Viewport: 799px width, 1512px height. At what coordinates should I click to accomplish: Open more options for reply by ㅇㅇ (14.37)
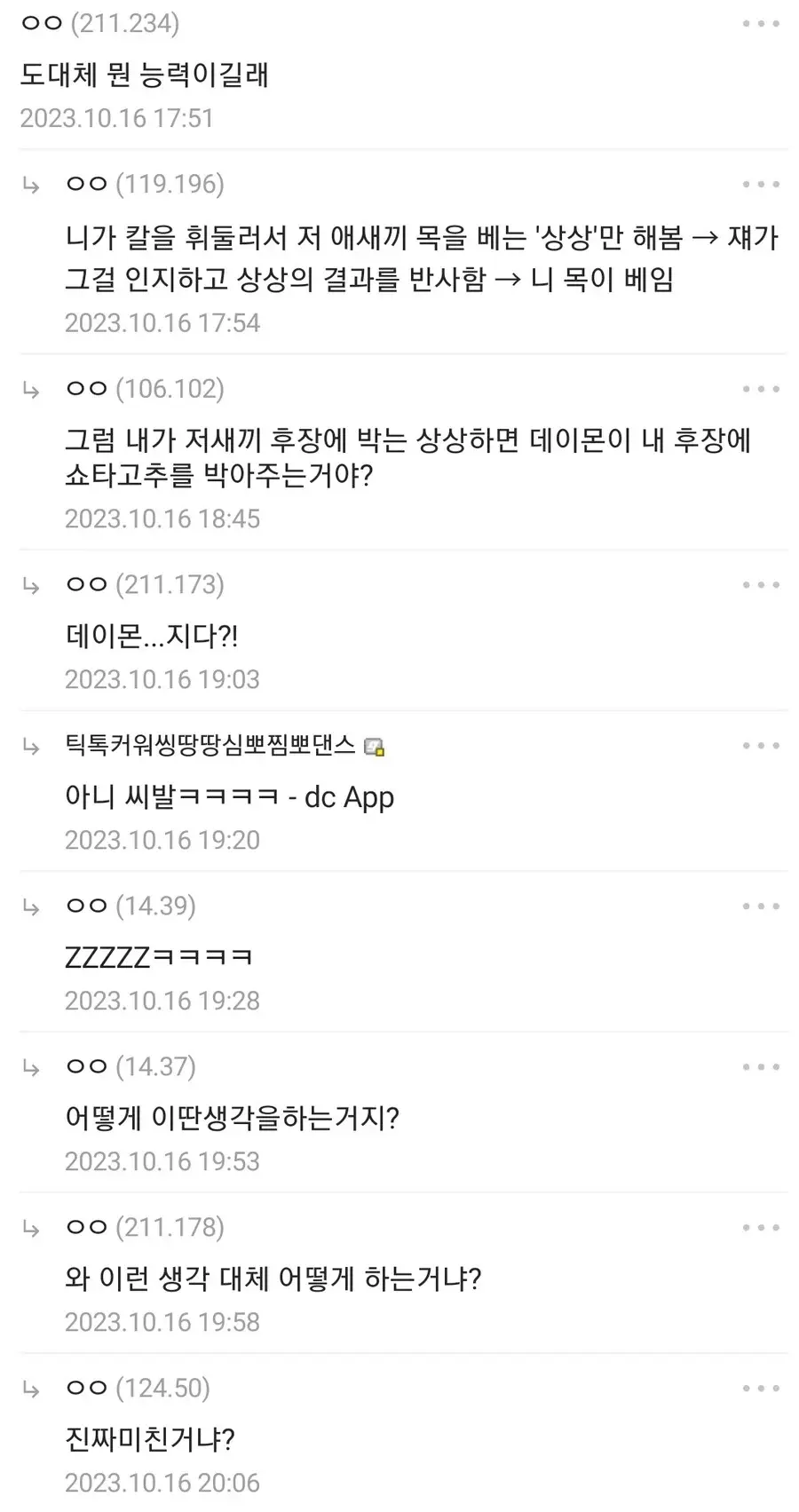(x=761, y=1067)
